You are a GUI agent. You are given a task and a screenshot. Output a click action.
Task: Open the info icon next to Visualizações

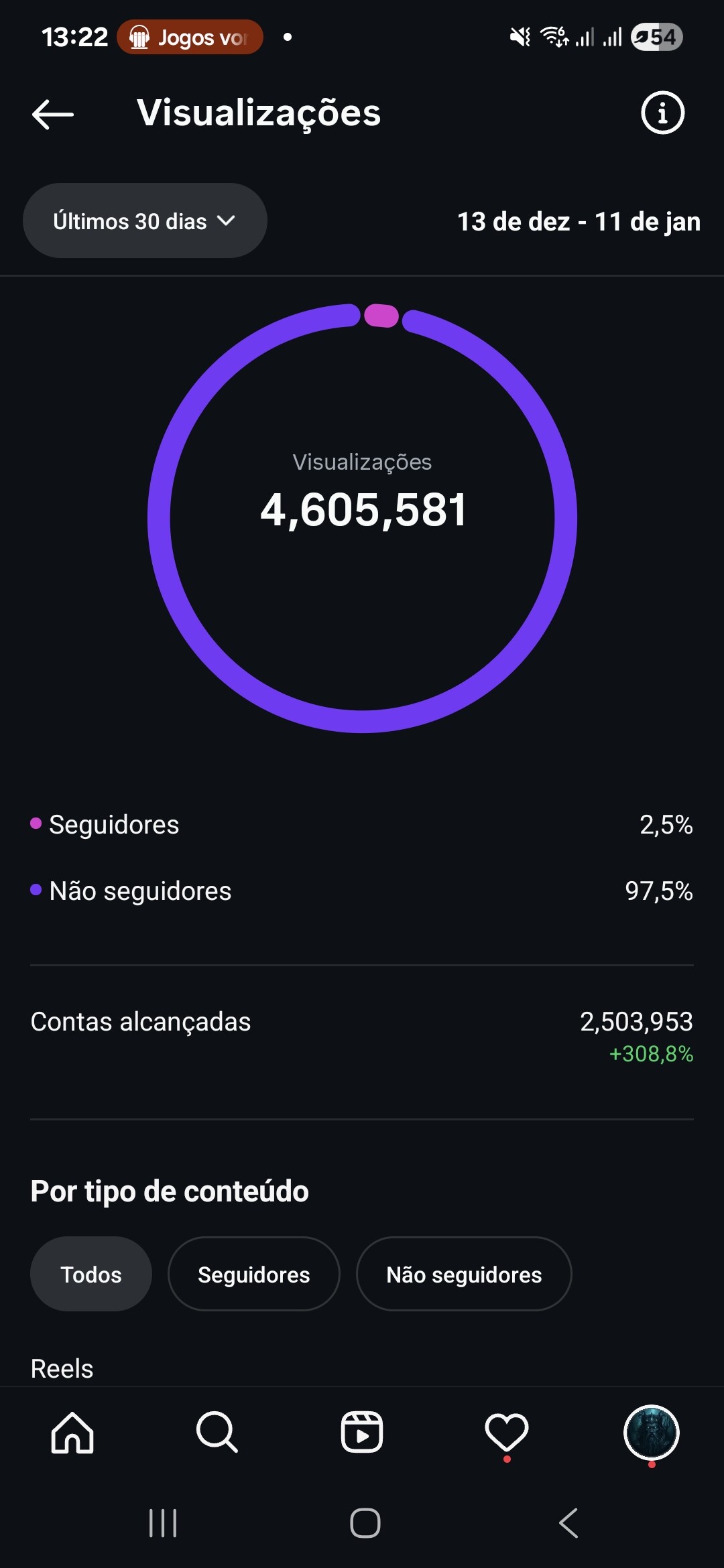click(x=662, y=113)
